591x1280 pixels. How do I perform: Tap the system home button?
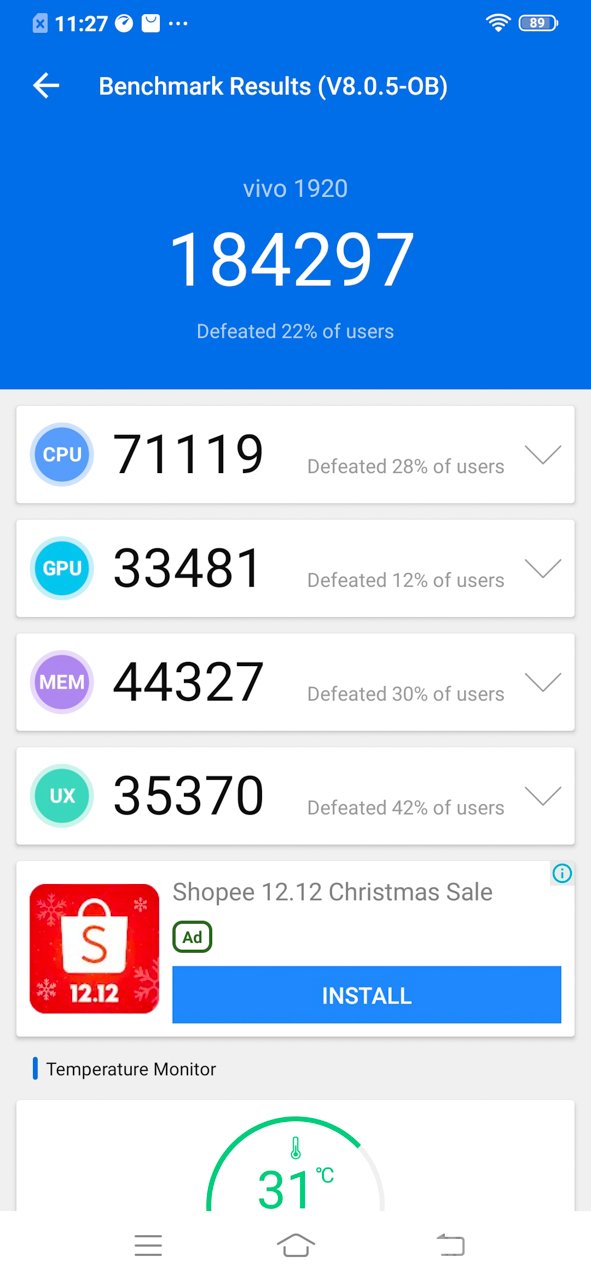(x=295, y=1245)
